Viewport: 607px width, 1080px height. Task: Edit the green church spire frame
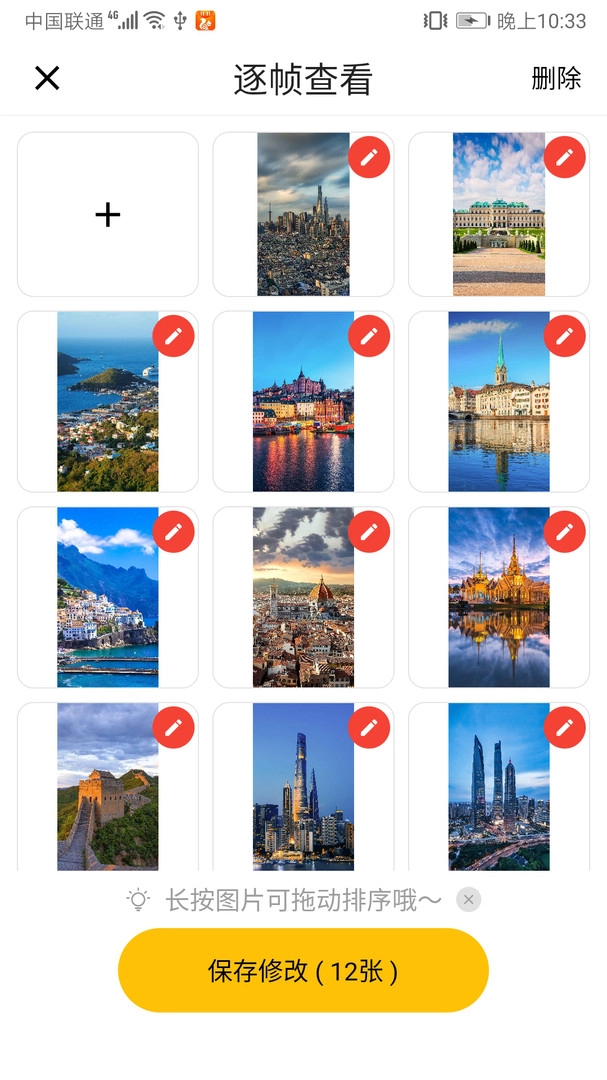coord(564,336)
